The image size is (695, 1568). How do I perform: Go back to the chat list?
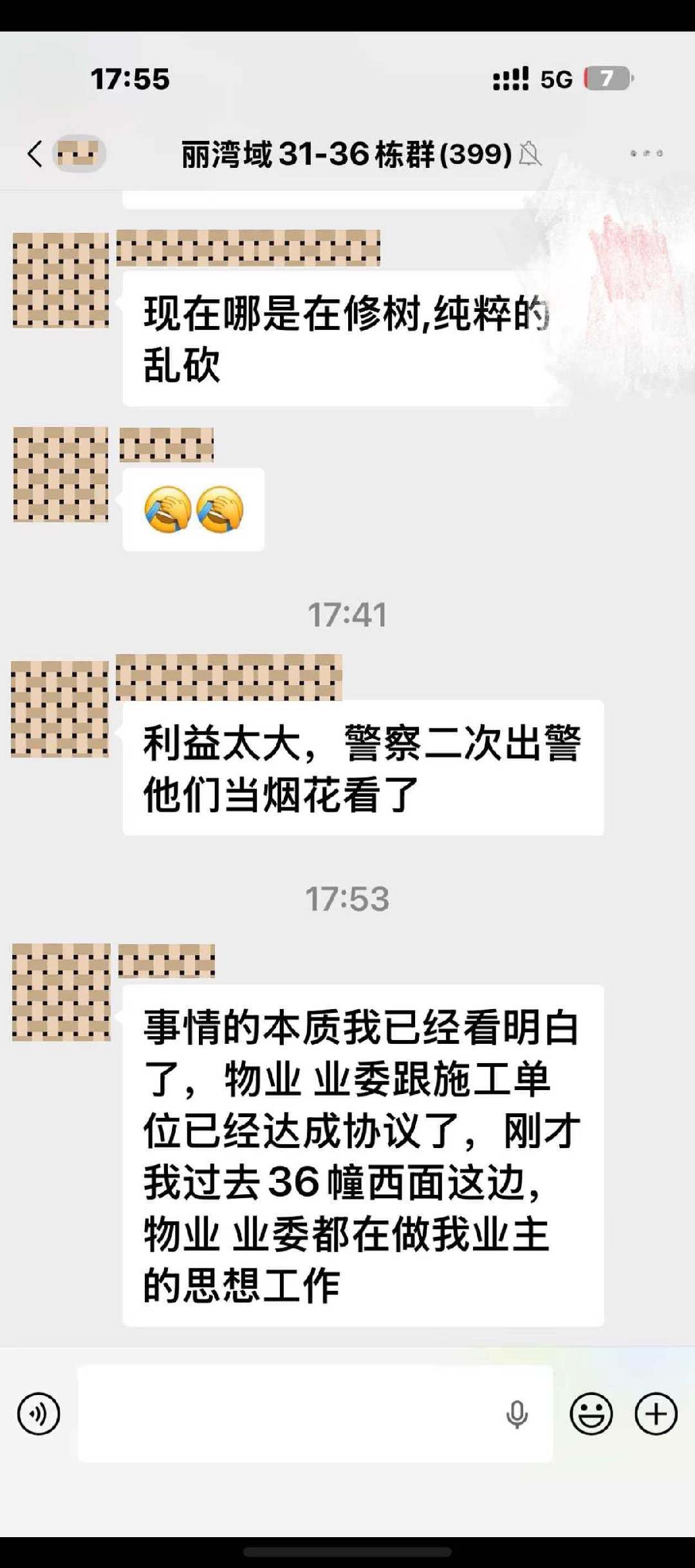[x=36, y=154]
